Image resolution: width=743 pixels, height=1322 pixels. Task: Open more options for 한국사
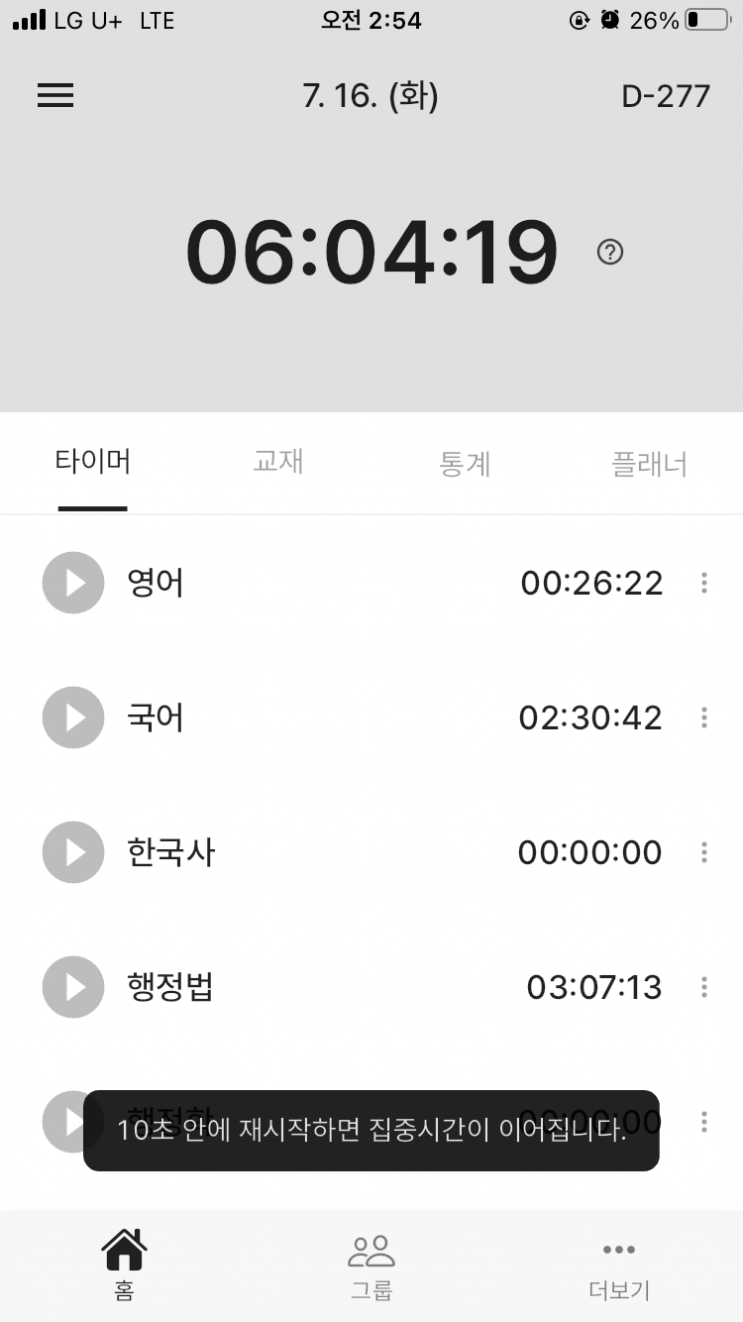[x=704, y=853]
